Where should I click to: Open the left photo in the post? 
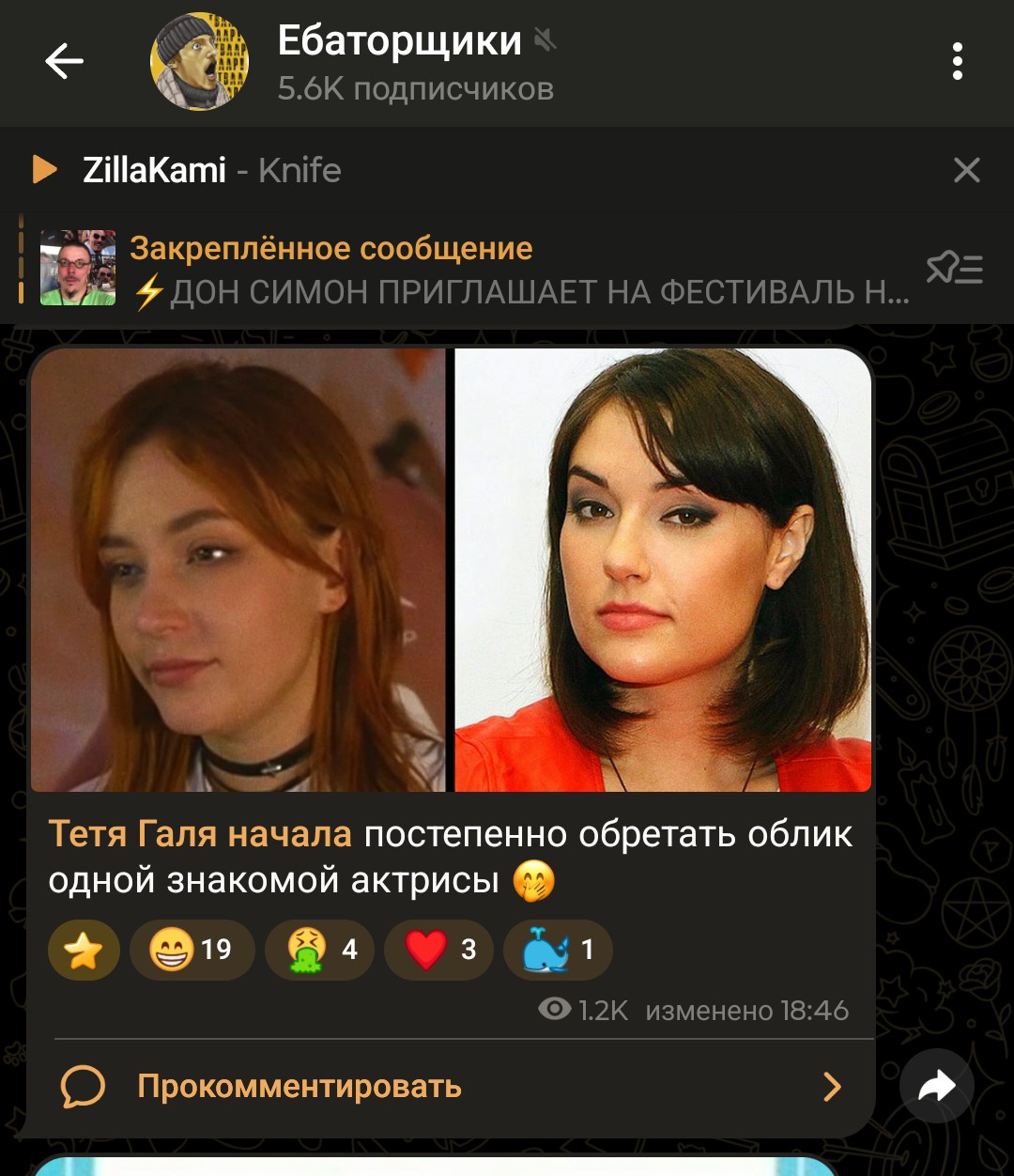pos(238,570)
